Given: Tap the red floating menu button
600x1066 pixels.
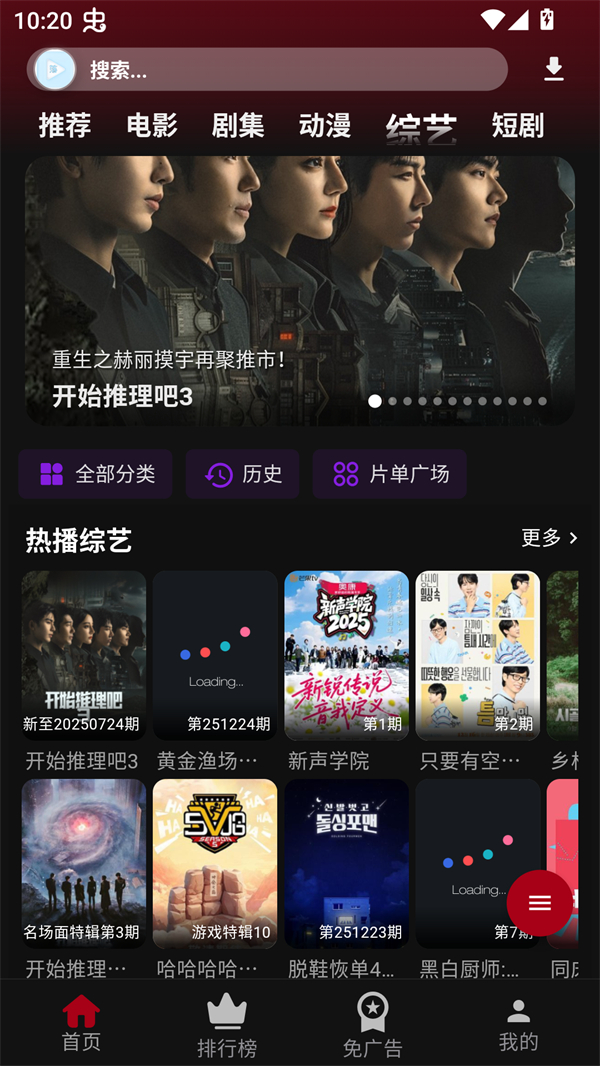Looking at the screenshot, I should pos(540,903).
